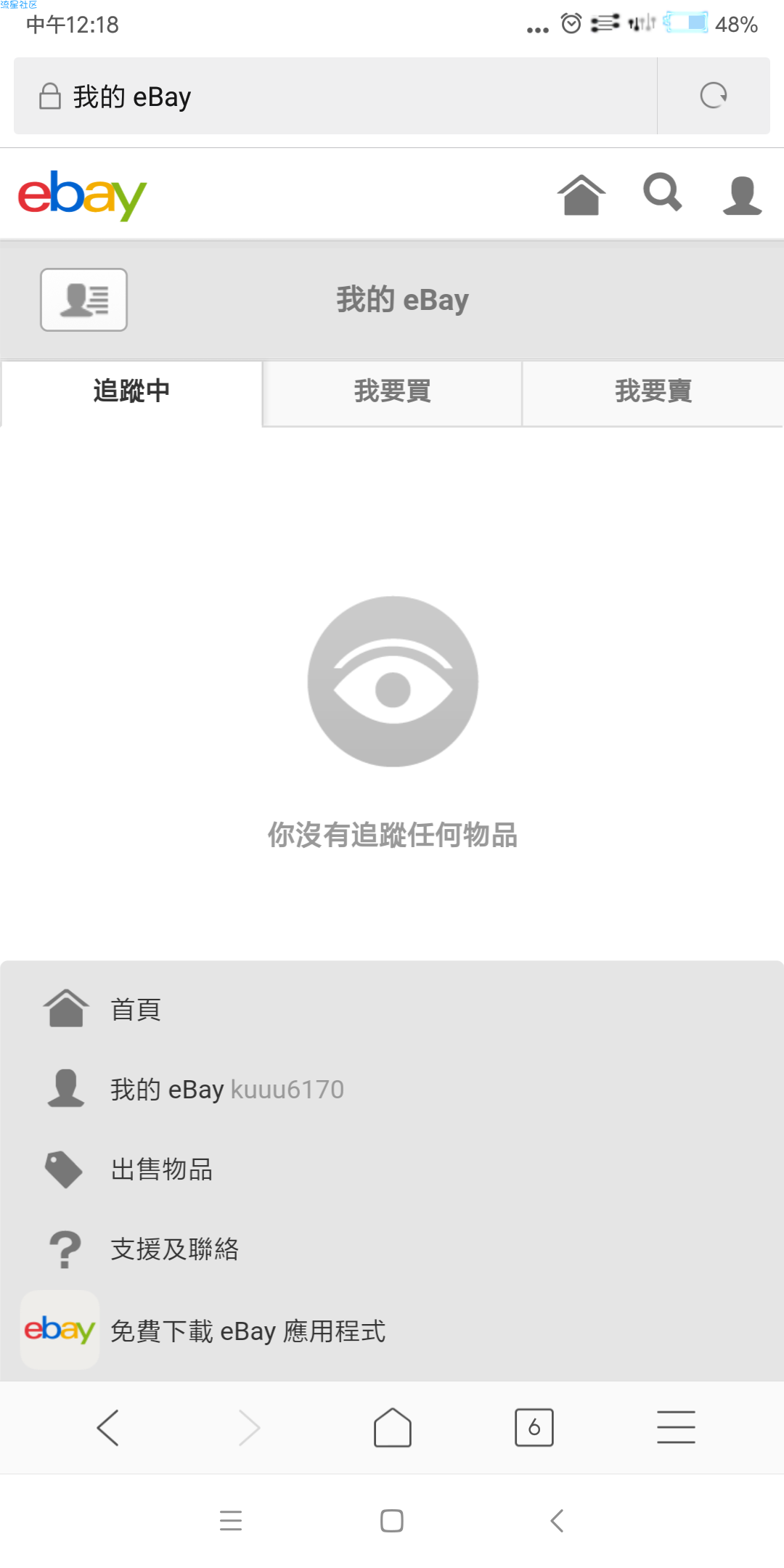Open the browser hamburger menu

pyautogui.click(x=676, y=1427)
